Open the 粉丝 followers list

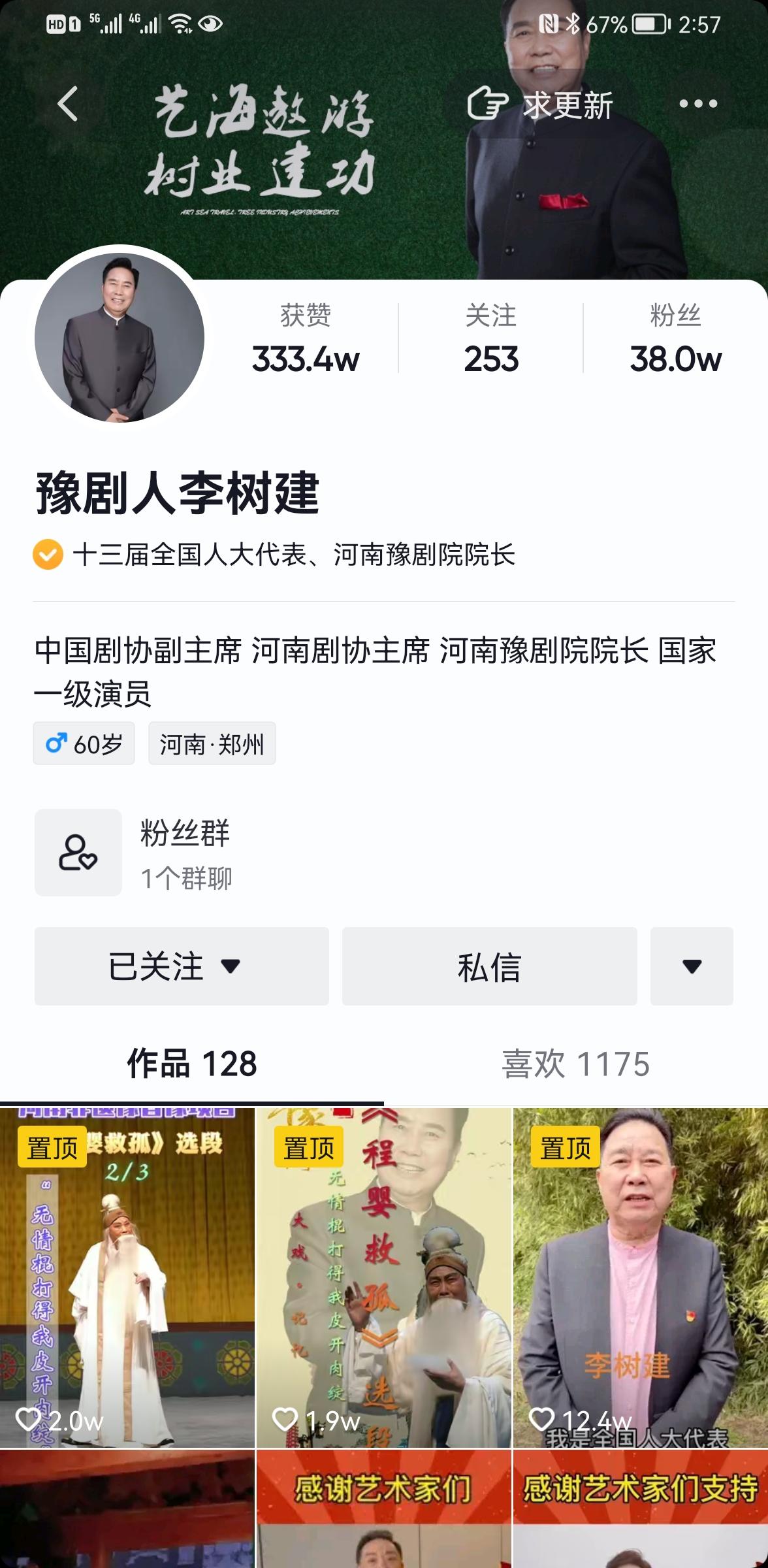tap(675, 338)
